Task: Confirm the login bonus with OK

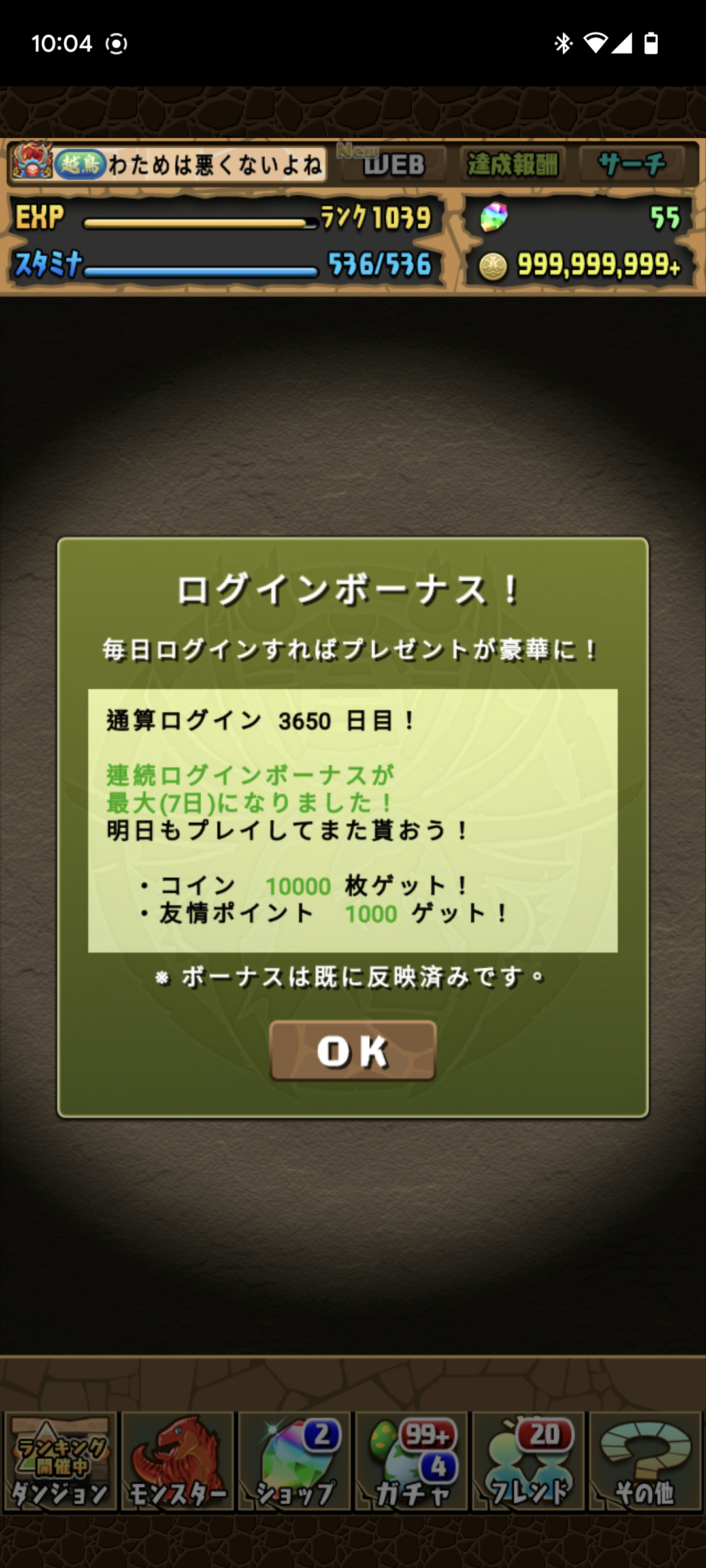Action: 353,1051
